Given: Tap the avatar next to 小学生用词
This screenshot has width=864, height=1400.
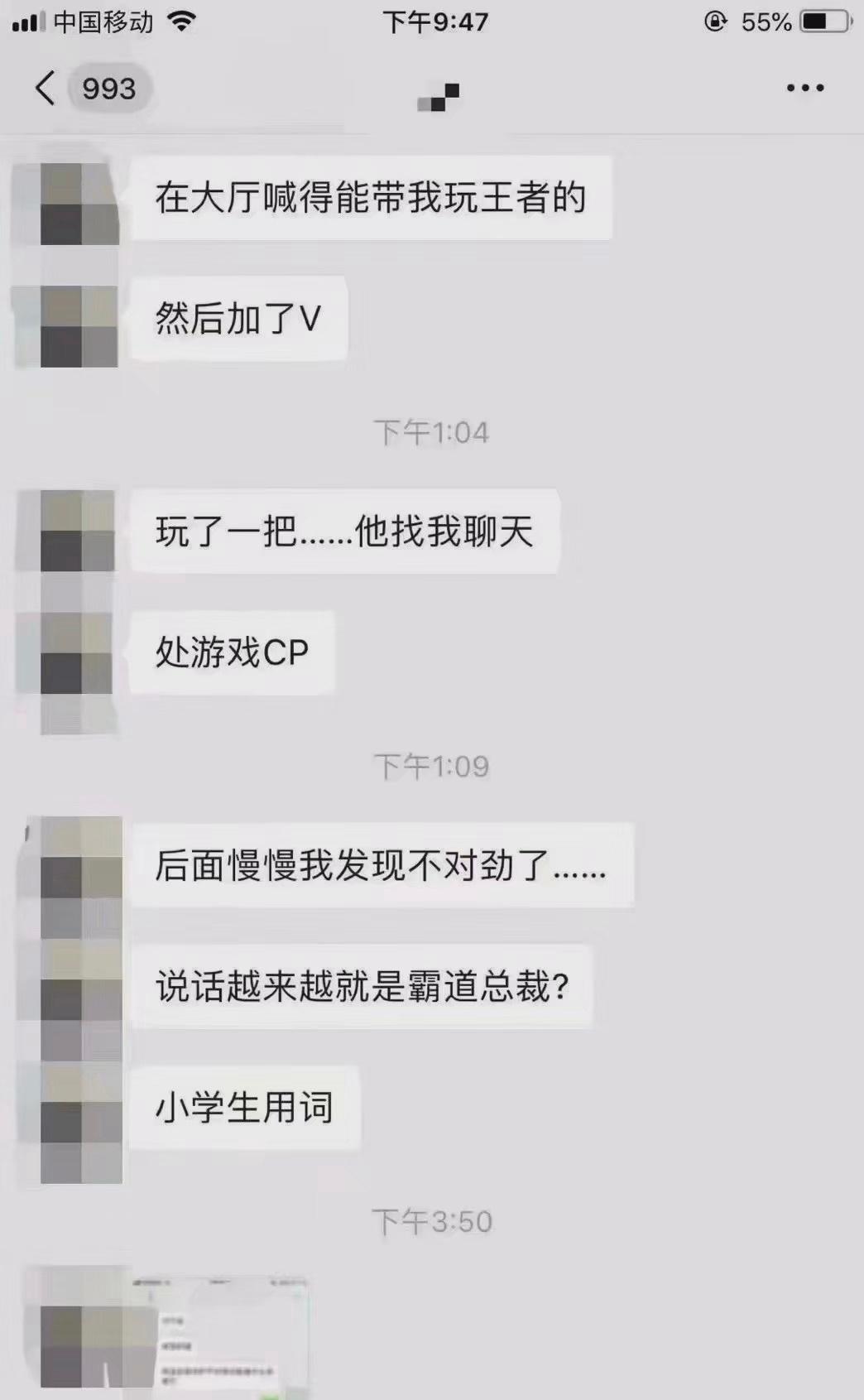Looking at the screenshot, I should (81, 1103).
